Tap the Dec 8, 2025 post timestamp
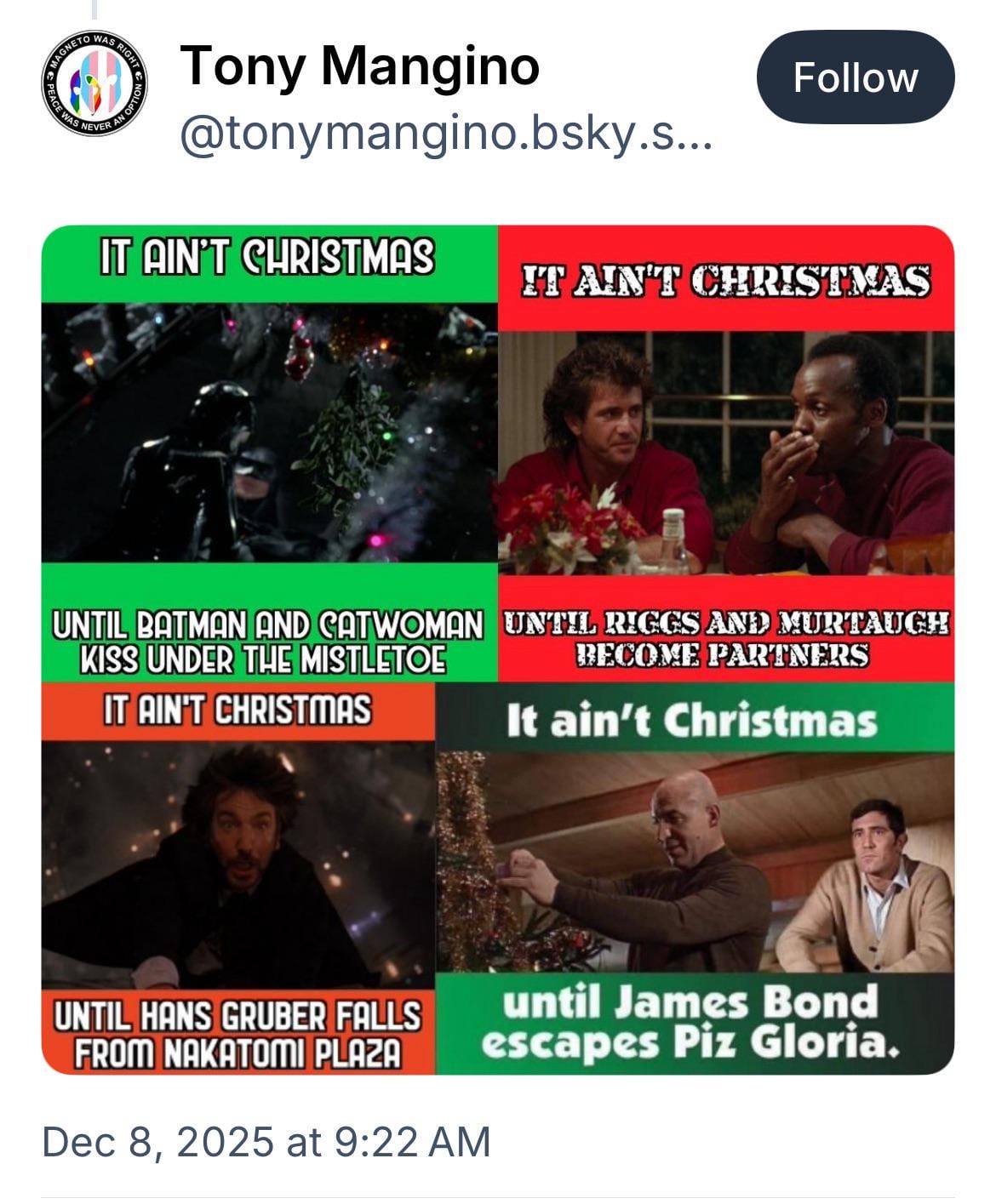The image size is (996, 1204). tap(266, 1141)
